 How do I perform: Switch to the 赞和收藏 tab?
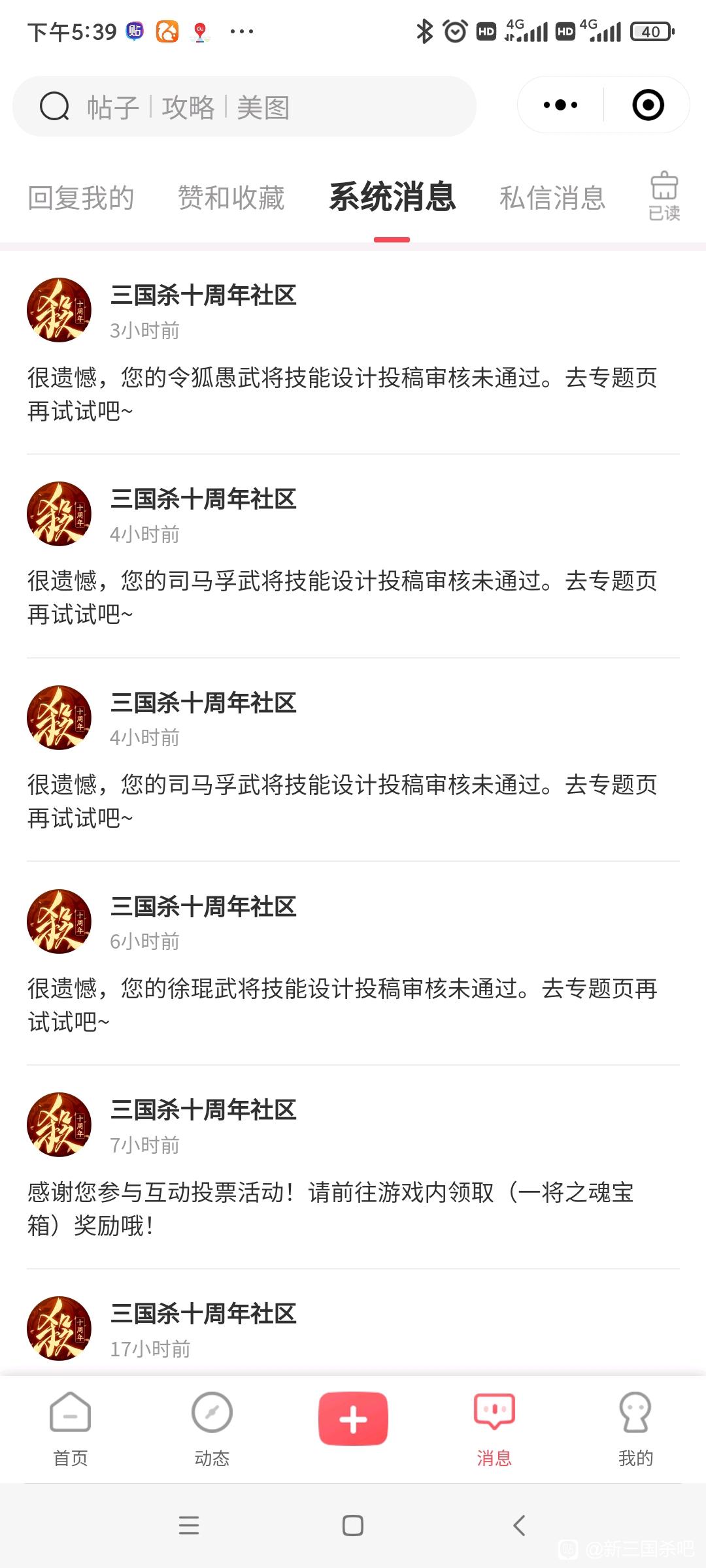tap(231, 197)
